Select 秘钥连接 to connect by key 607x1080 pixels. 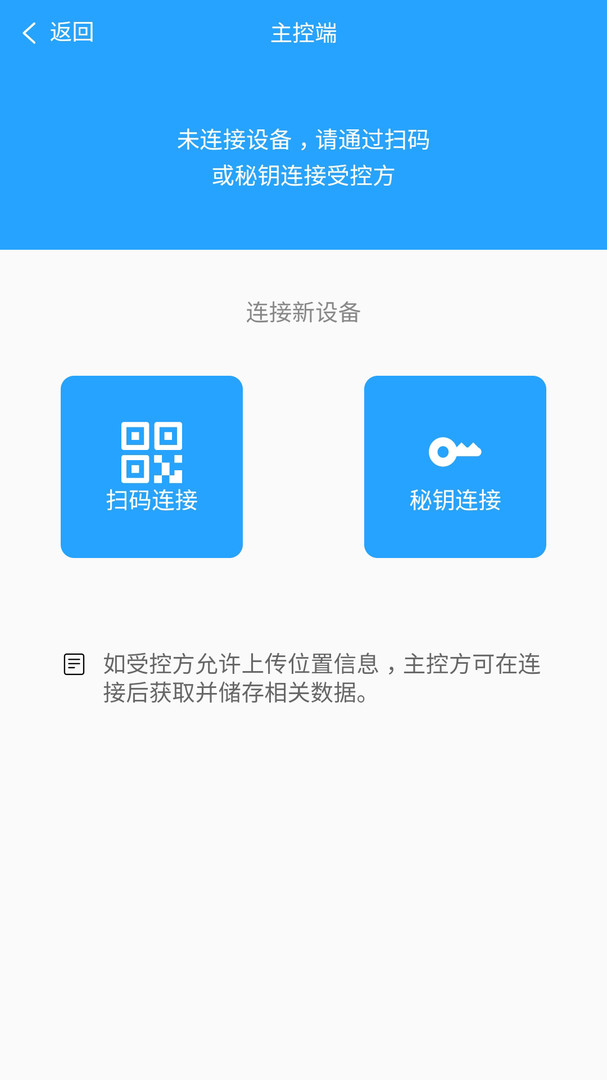point(455,467)
